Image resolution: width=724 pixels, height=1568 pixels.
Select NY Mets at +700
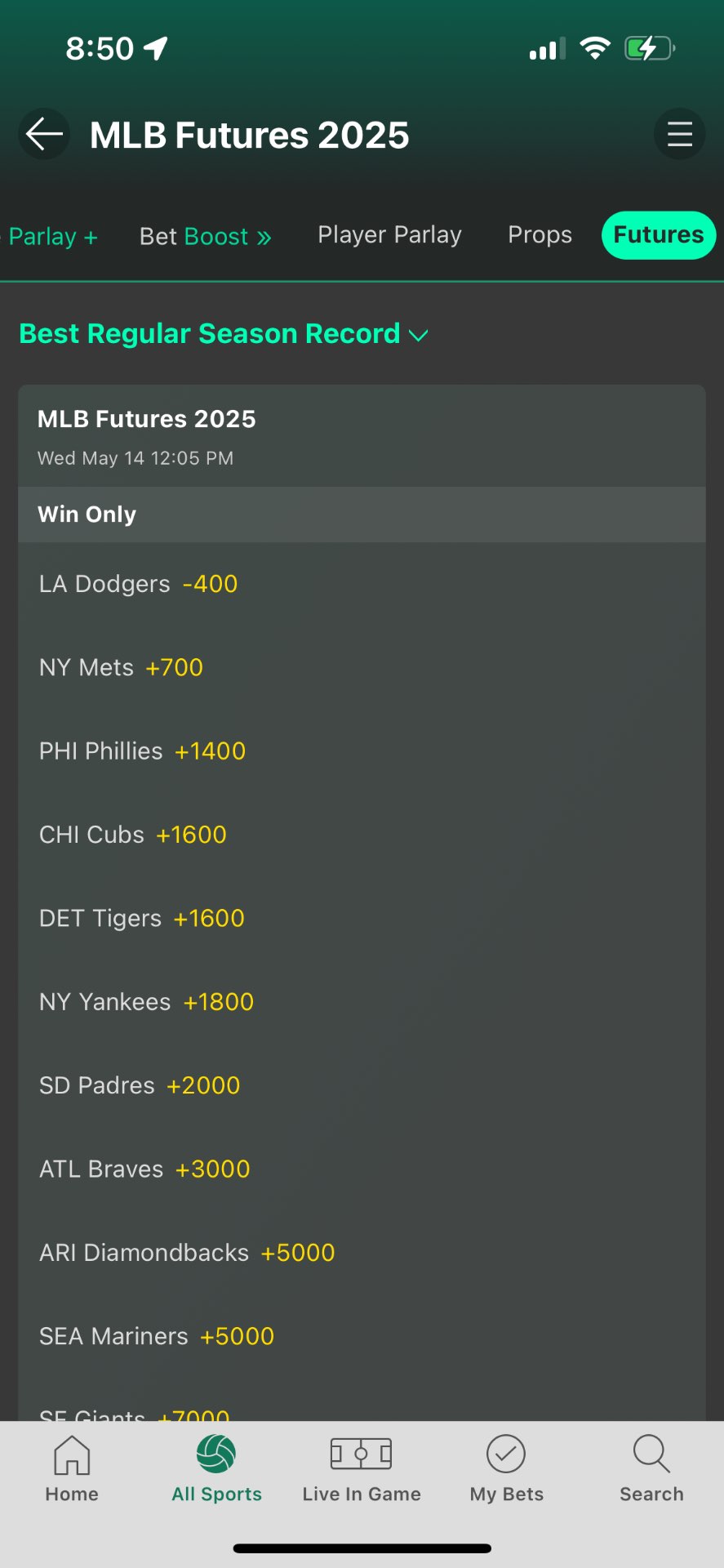coord(362,667)
